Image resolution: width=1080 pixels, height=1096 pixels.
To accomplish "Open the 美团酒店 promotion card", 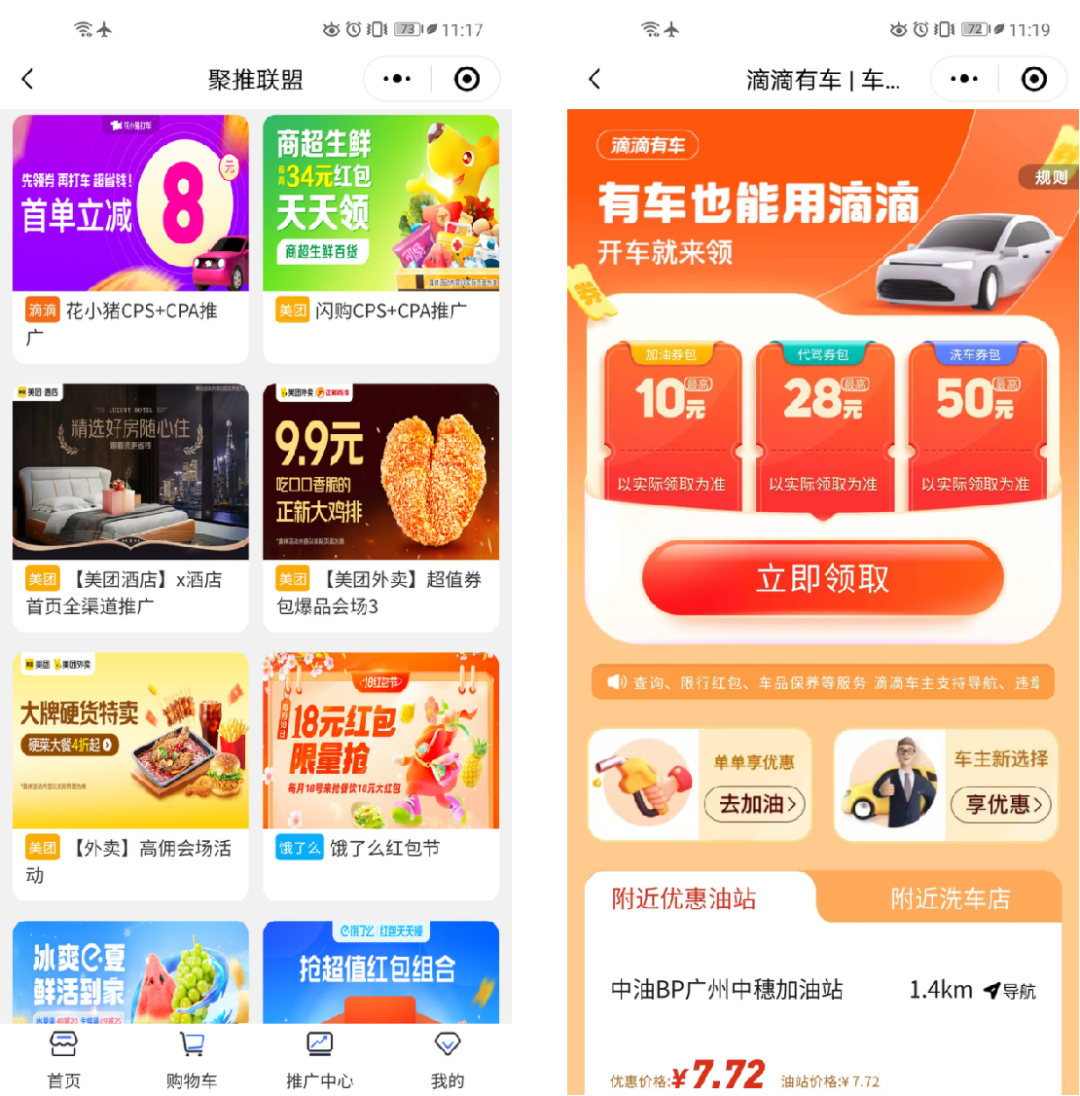I will click(x=130, y=505).
